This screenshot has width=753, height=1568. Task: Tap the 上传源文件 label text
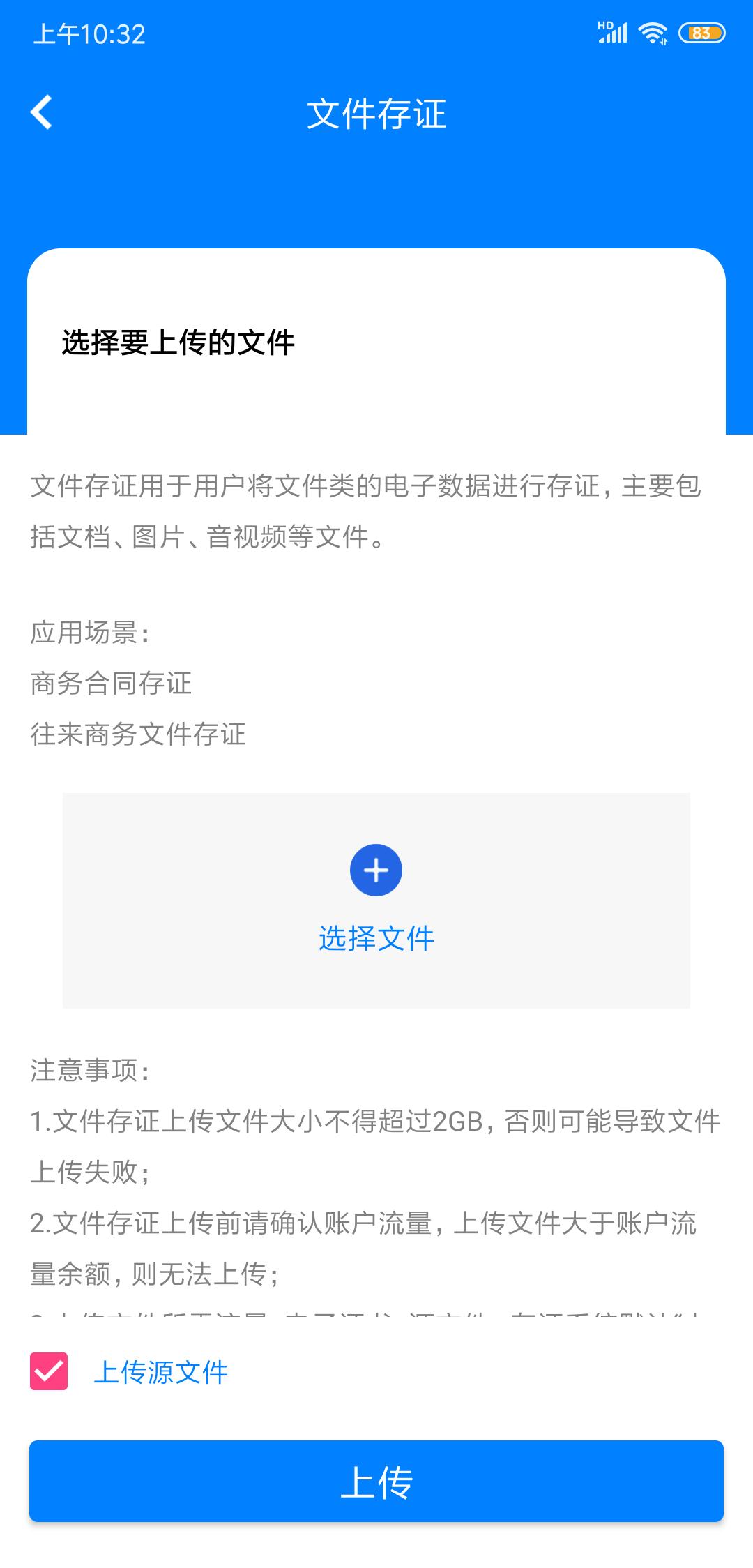162,1371
